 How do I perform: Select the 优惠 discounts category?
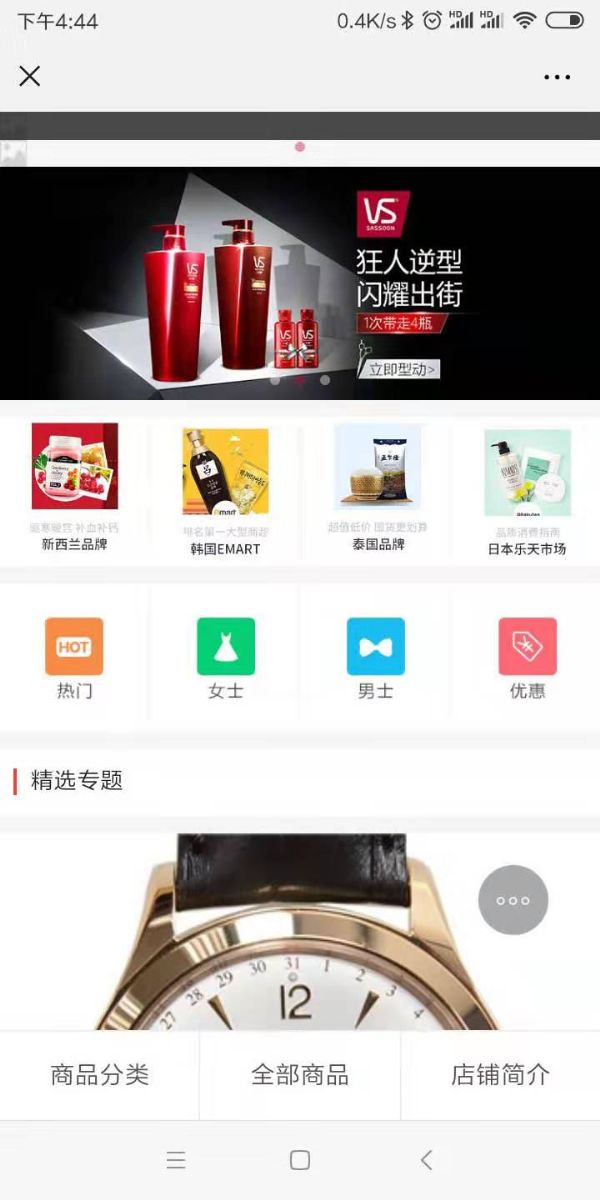click(527, 658)
